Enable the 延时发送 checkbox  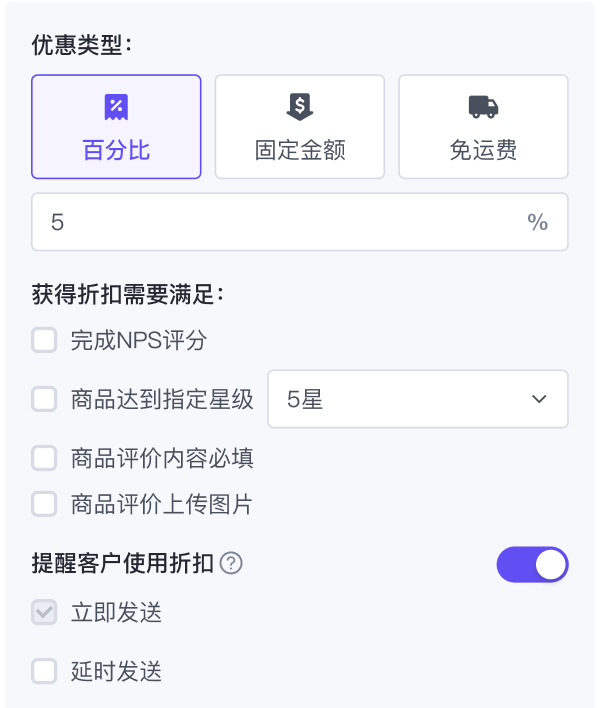coord(44,671)
